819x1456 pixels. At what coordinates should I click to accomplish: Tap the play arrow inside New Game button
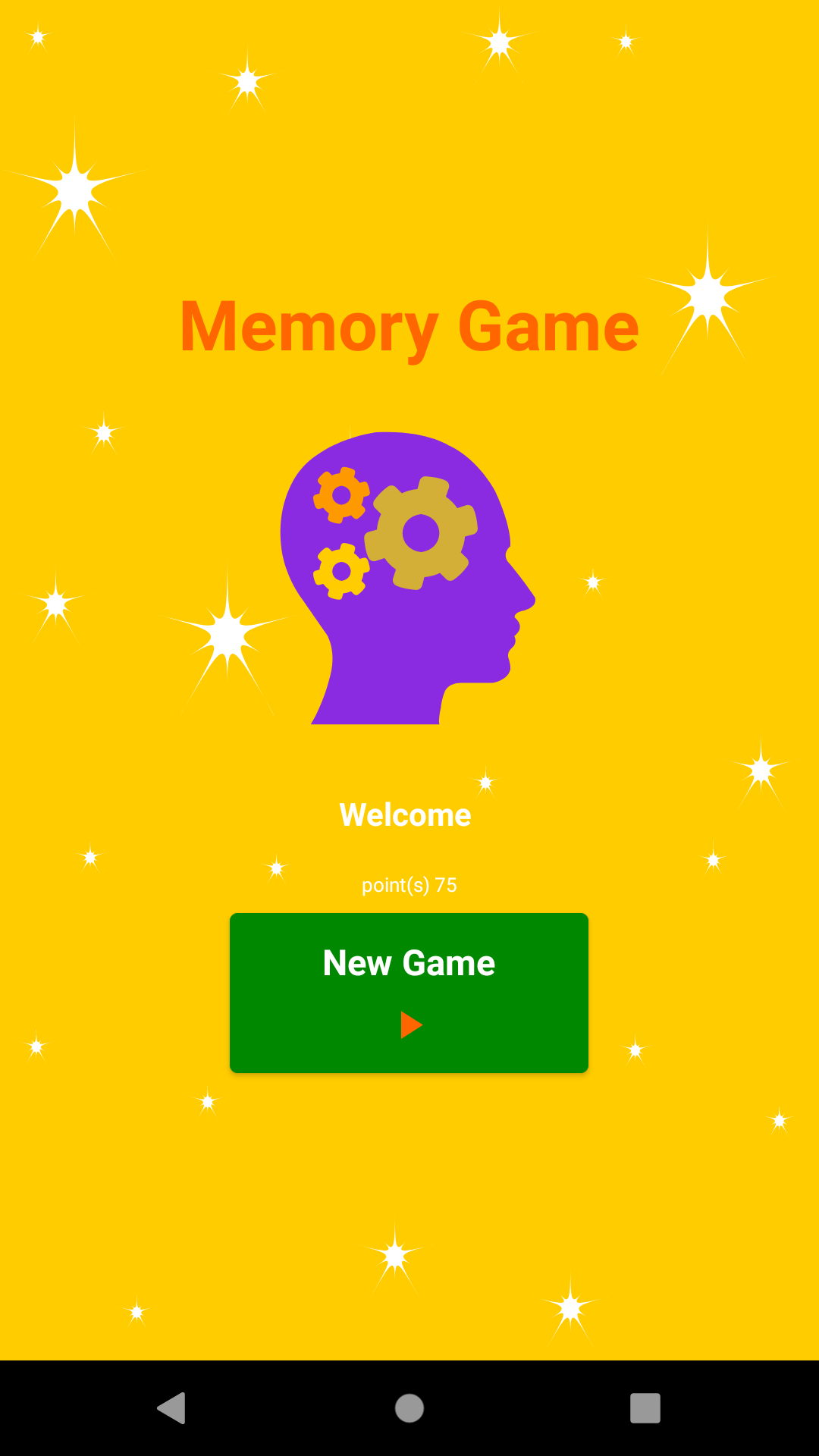(x=409, y=1024)
